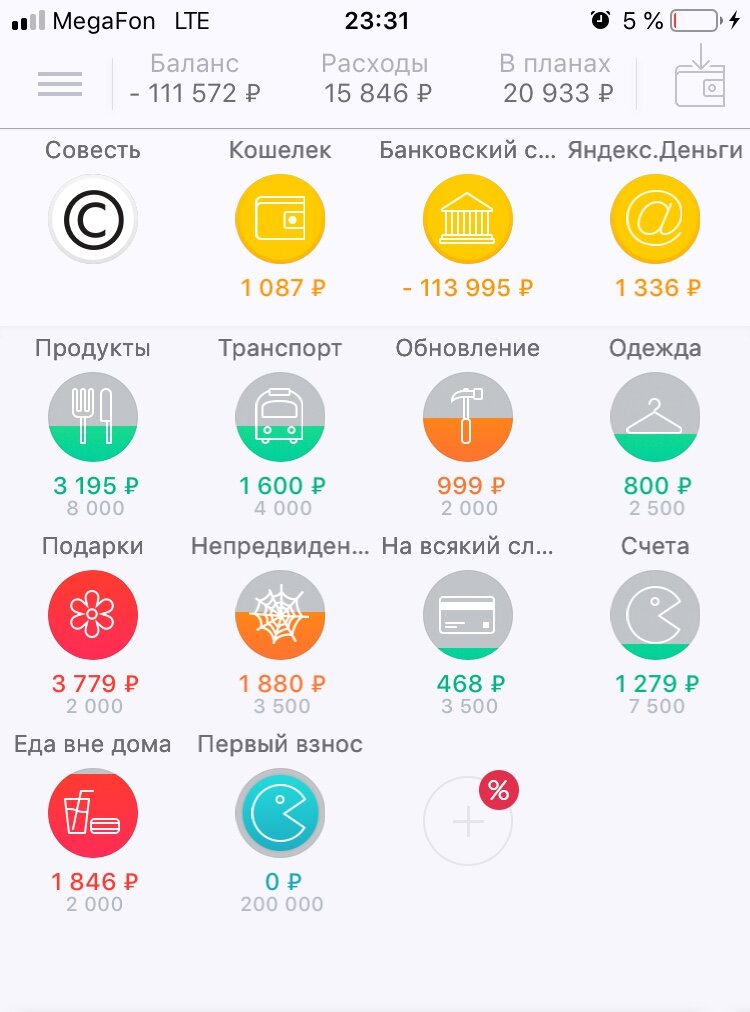Open the Подарки flower category

(x=93, y=615)
